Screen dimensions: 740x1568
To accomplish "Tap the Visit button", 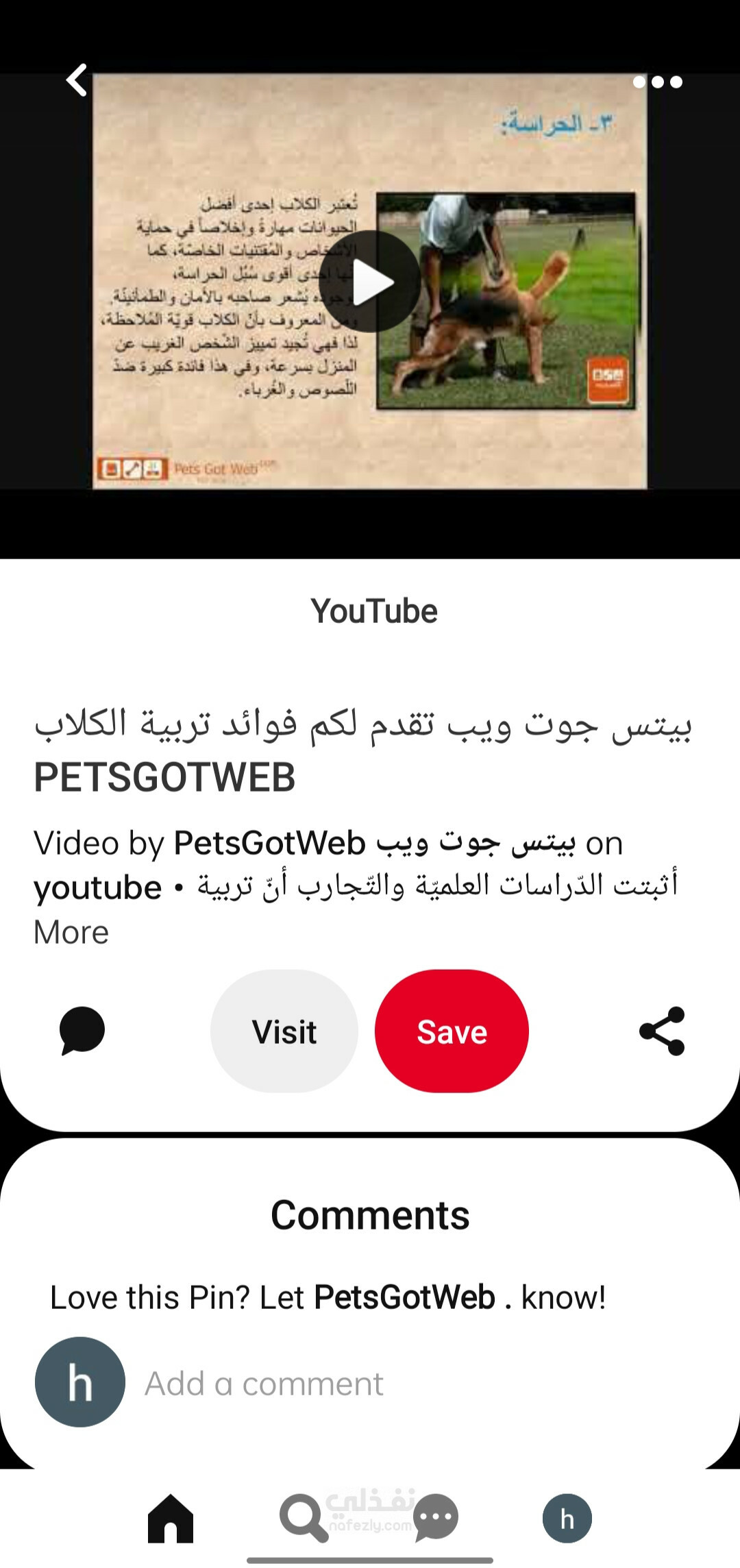I will (x=284, y=1031).
